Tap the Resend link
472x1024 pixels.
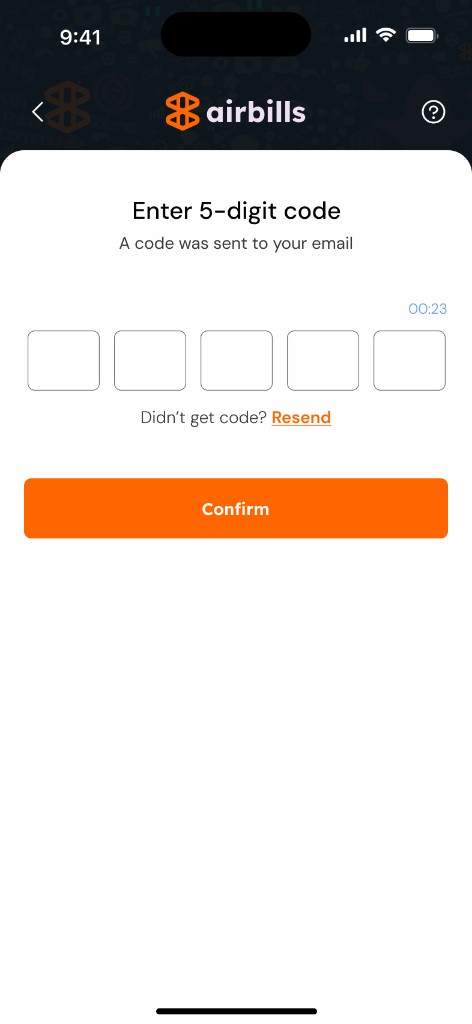[301, 418]
